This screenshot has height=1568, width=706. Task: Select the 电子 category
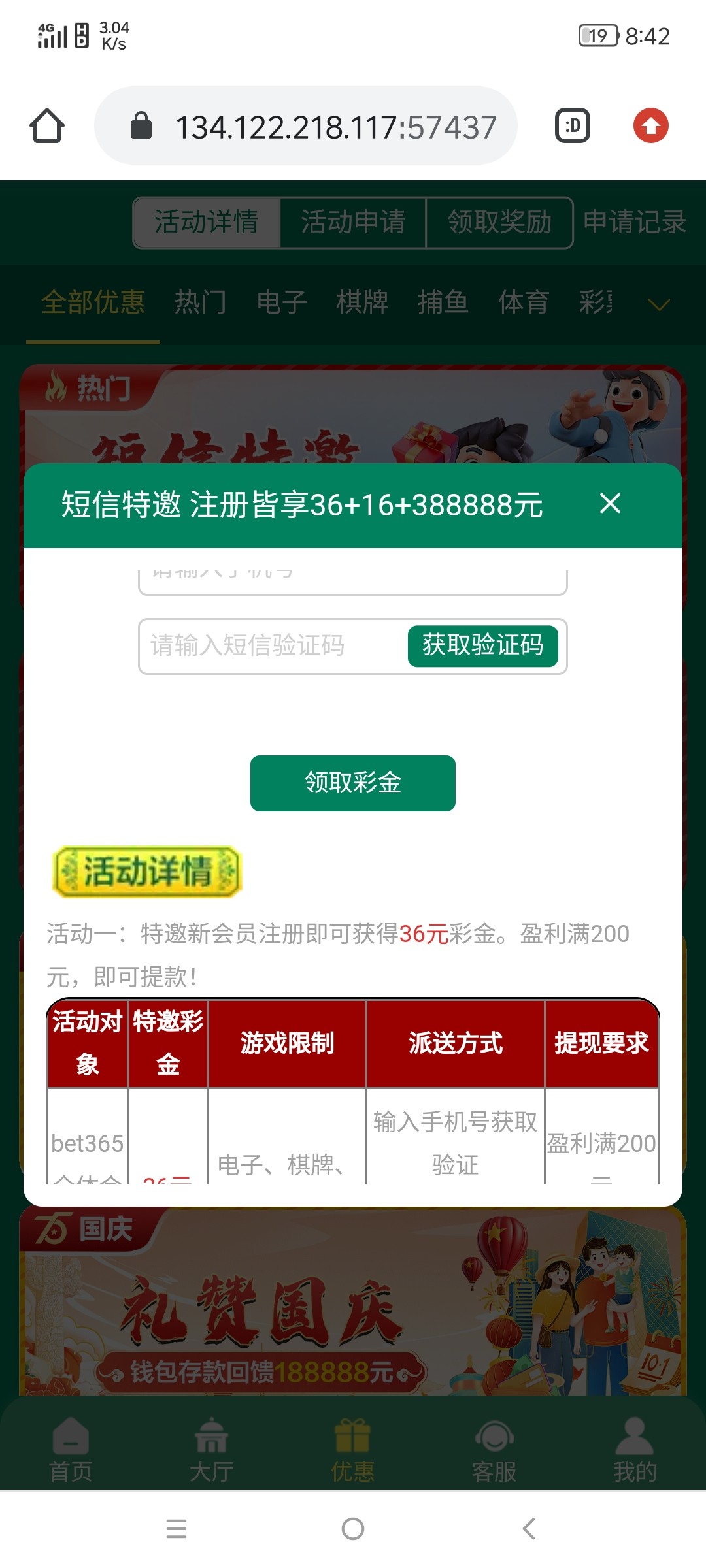coord(281,302)
